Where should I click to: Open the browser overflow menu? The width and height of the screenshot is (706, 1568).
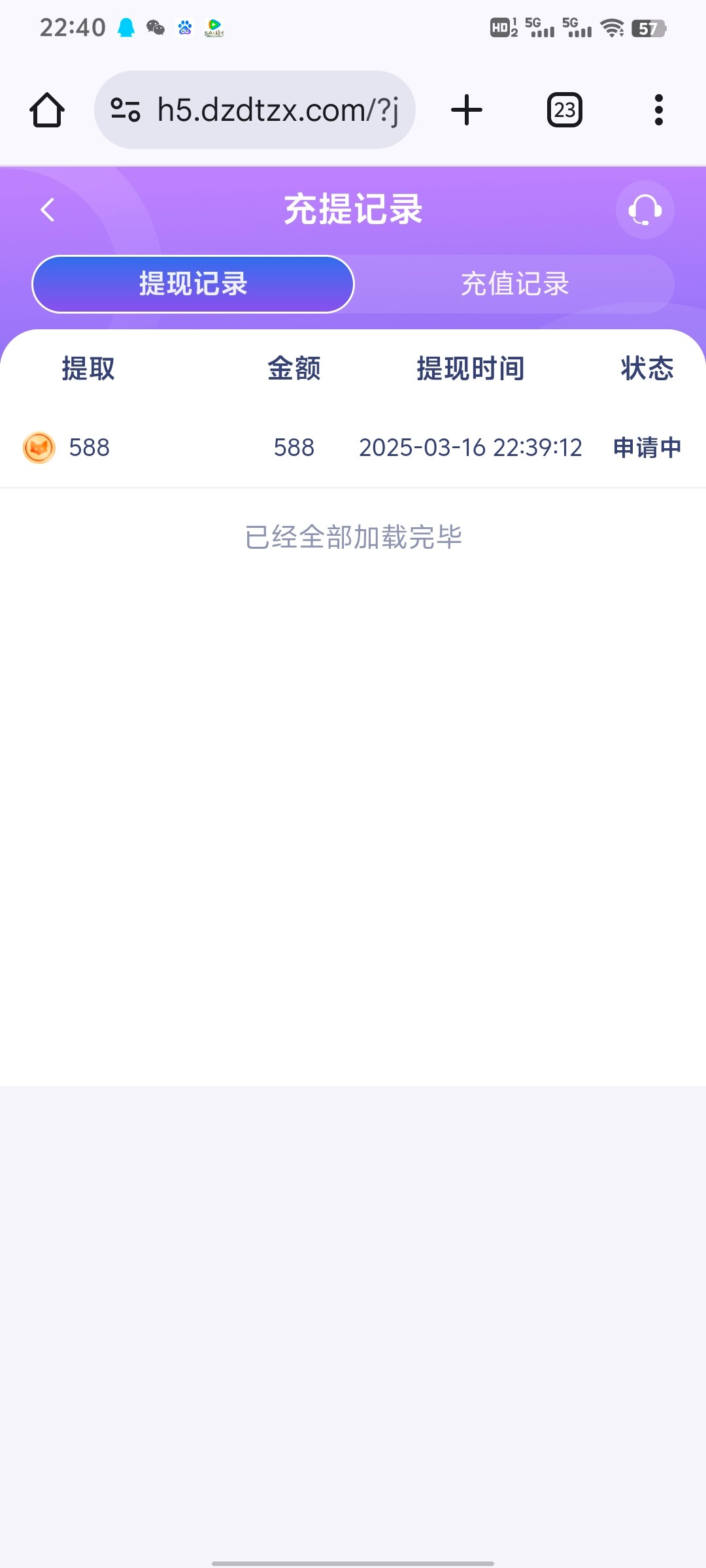coord(659,110)
